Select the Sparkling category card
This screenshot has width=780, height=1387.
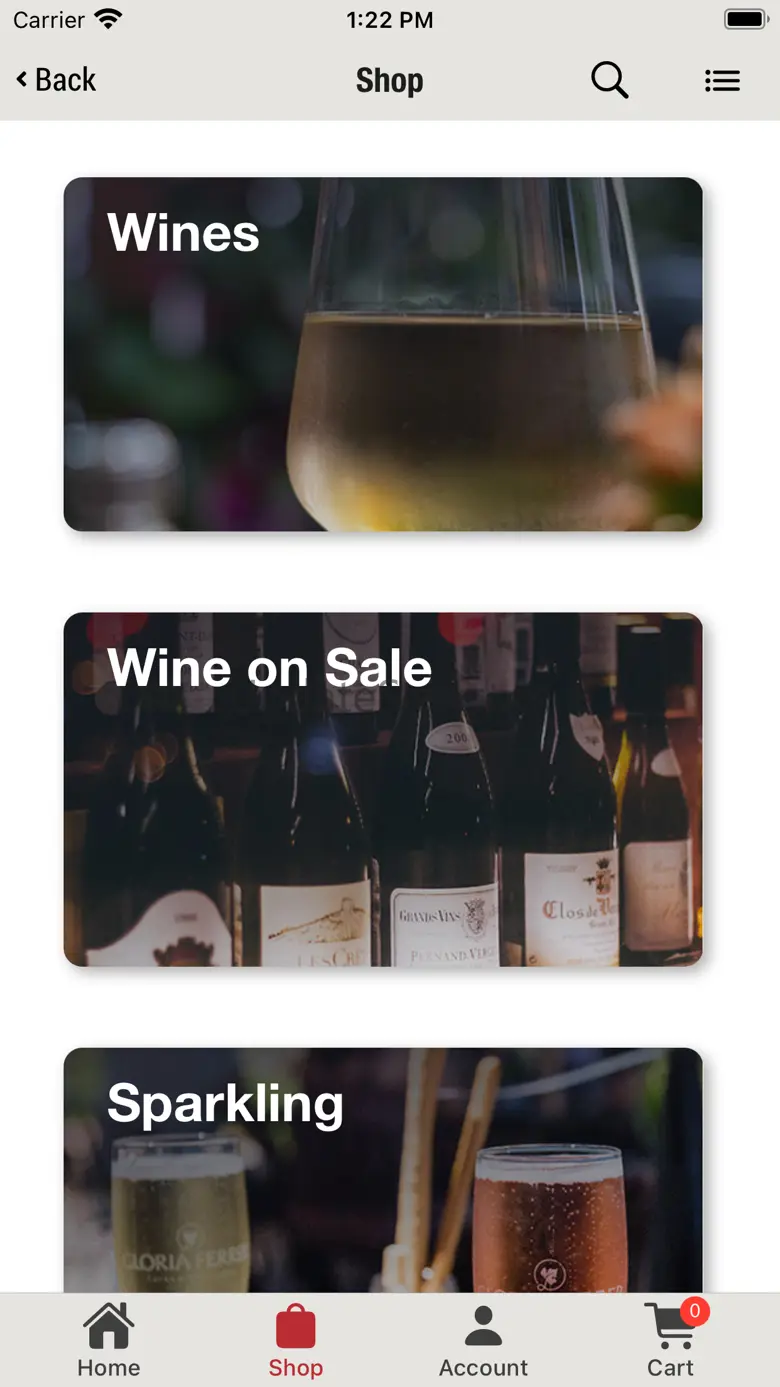[x=383, y=1168]
